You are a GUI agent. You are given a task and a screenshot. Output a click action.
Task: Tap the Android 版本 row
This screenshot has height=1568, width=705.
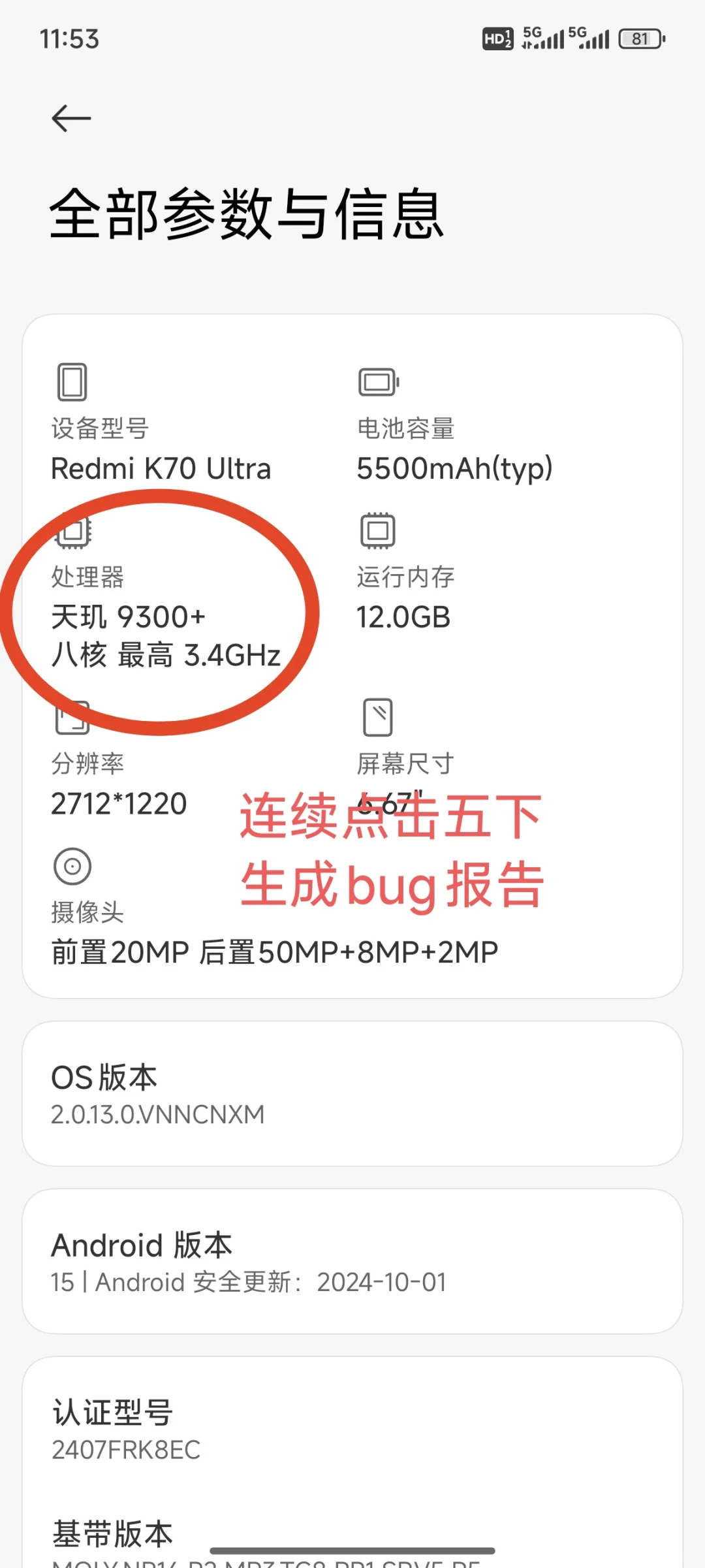pos(352,1262)
